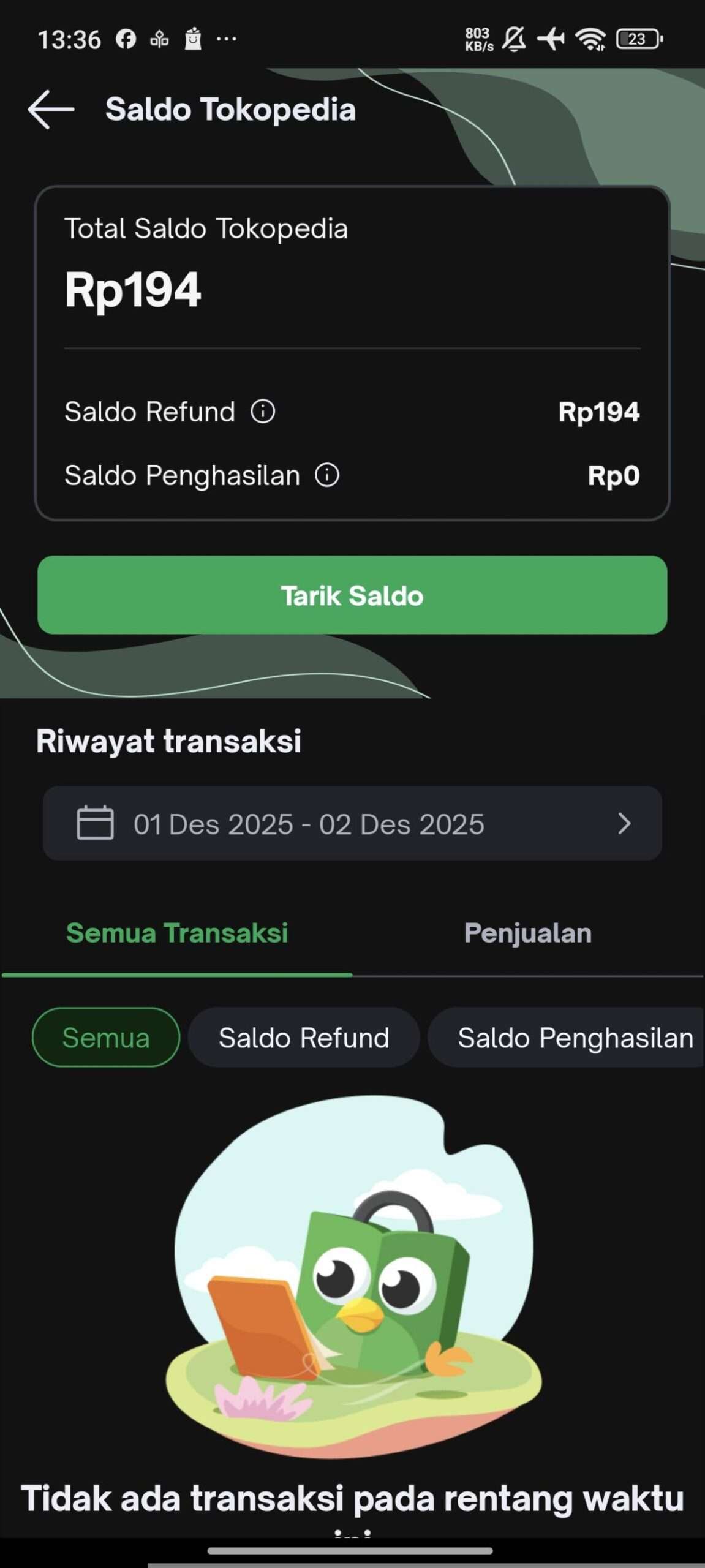Viewport: 705px width, 1568px height.
Task: Open the transaction date range picker
Action: [352, 824]
